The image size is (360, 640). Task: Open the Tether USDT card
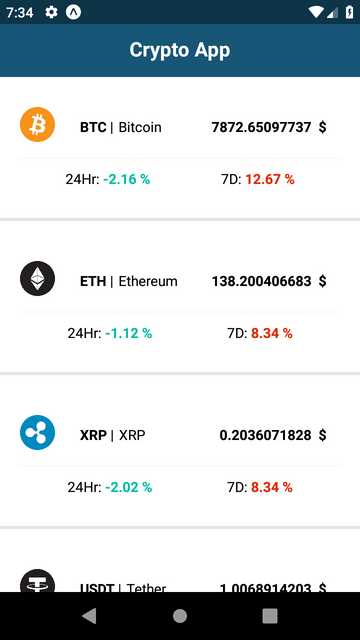(180, 560)
